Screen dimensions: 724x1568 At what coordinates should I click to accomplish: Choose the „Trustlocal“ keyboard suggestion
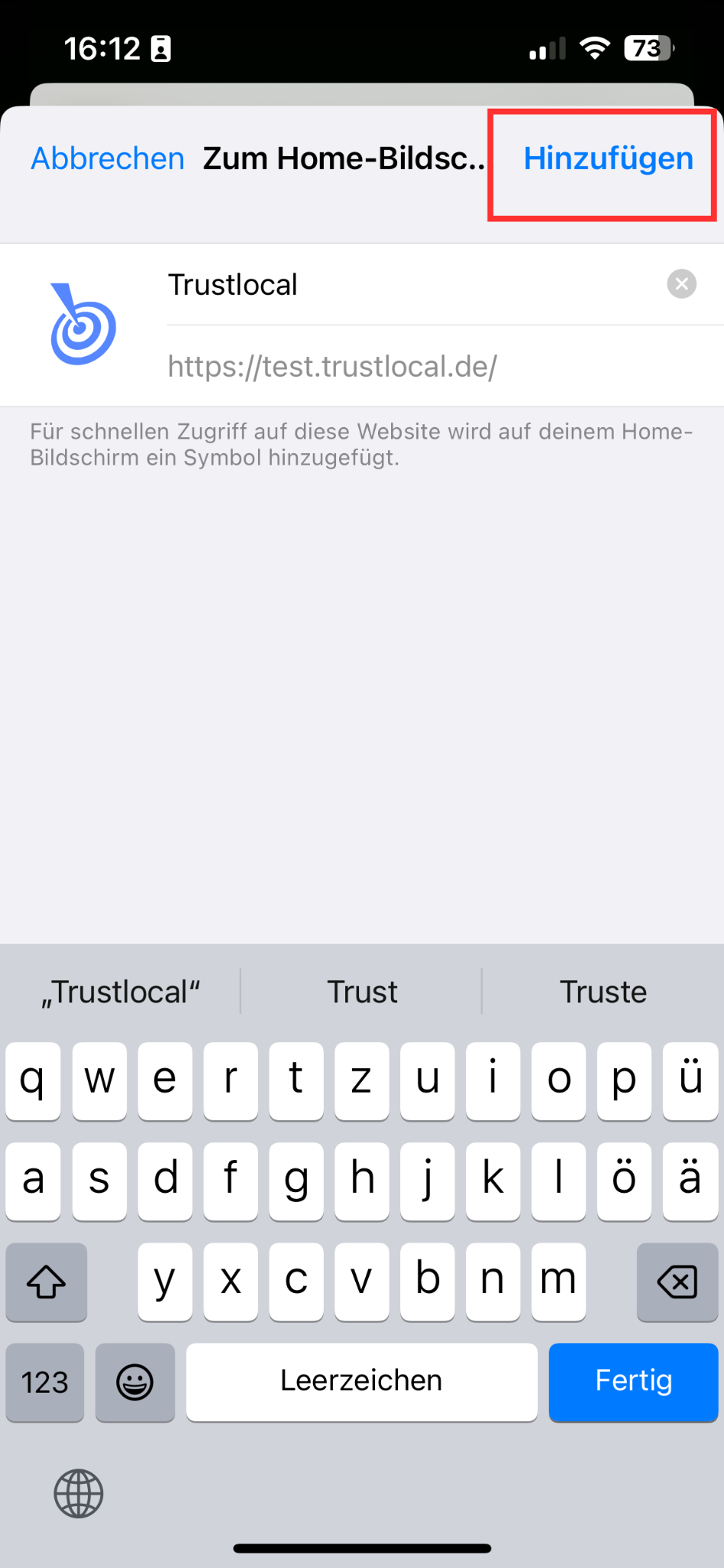[x=121, y=991]
